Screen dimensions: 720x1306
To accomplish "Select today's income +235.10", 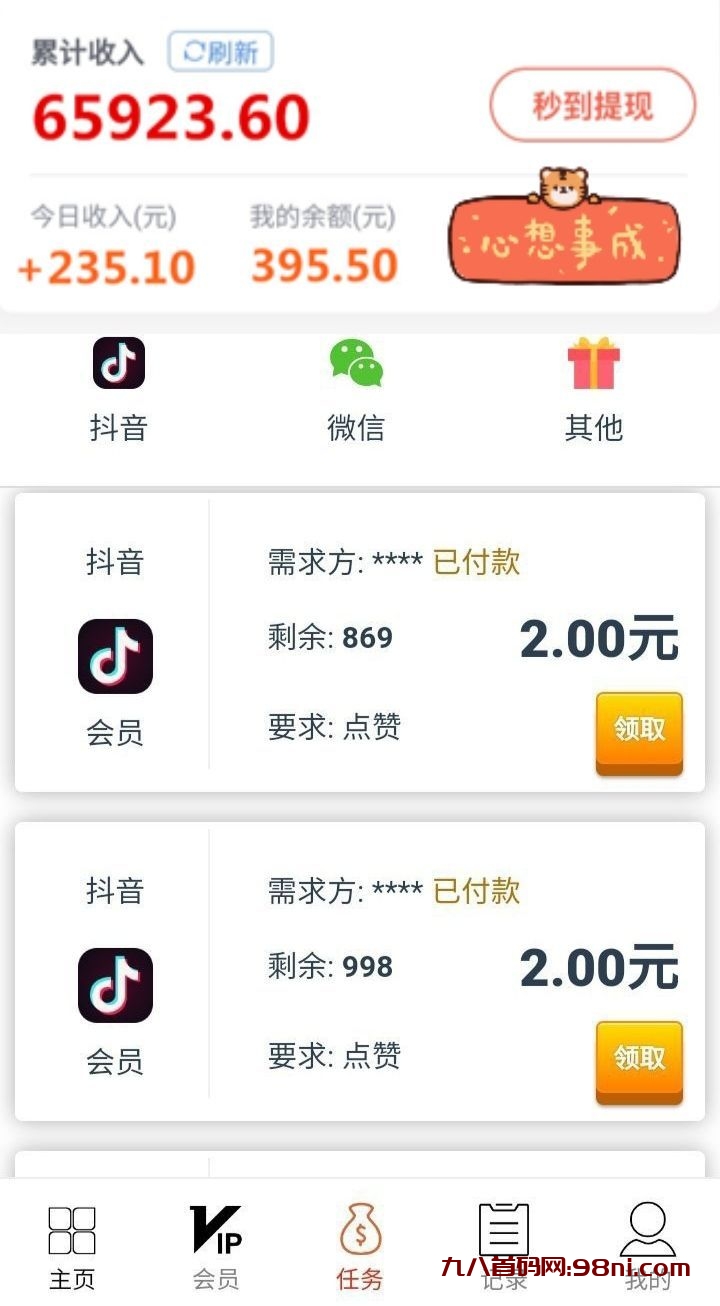I will (104, 266).
